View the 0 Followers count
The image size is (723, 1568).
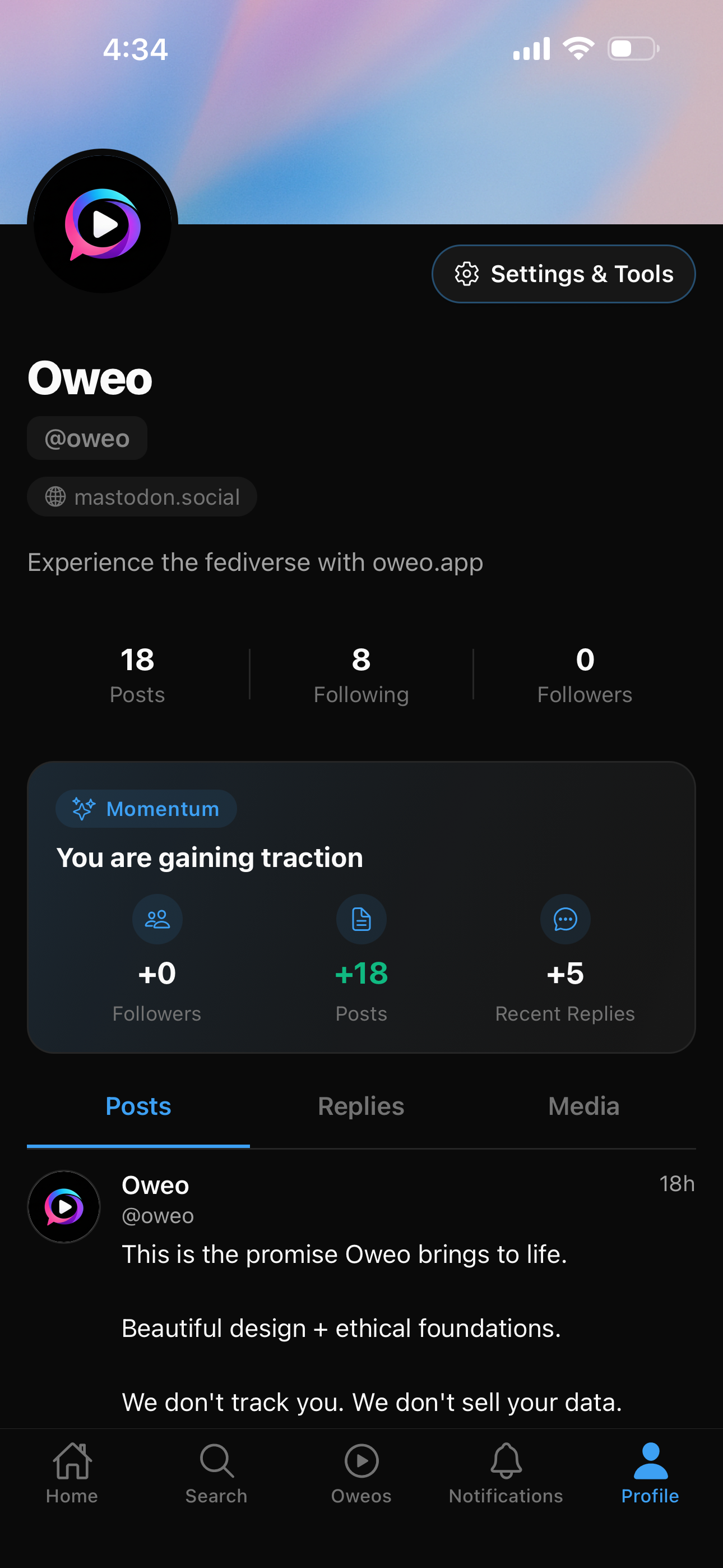[583, 675]
